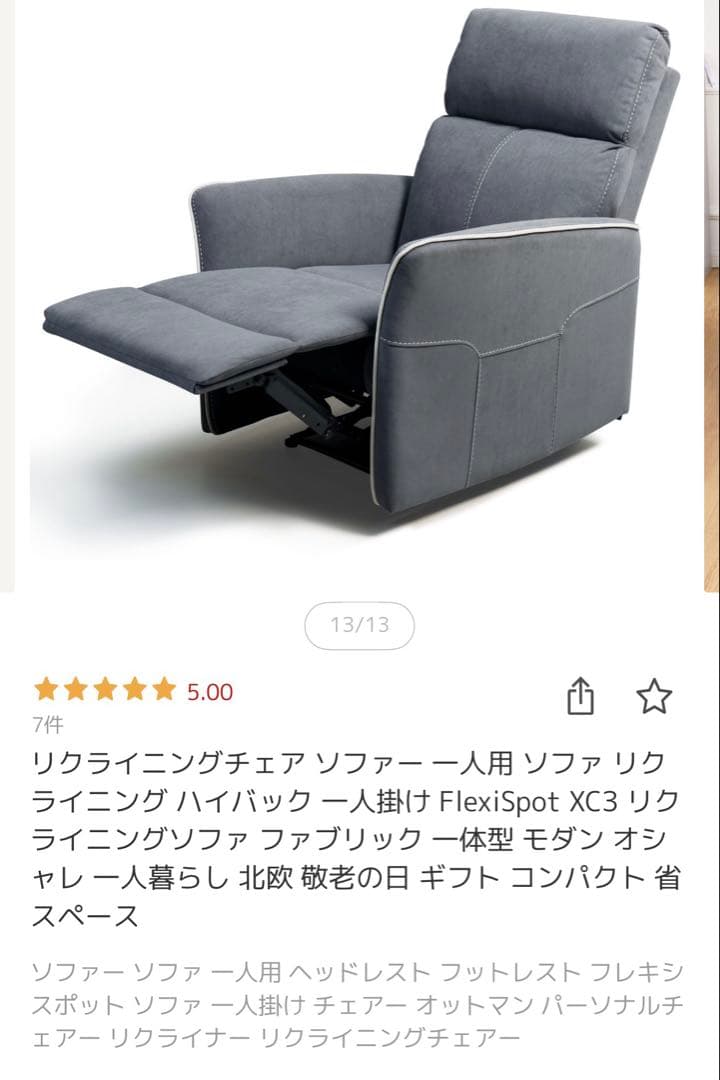Open reviews by tapping the 7件 link

(x=48, y=723)
